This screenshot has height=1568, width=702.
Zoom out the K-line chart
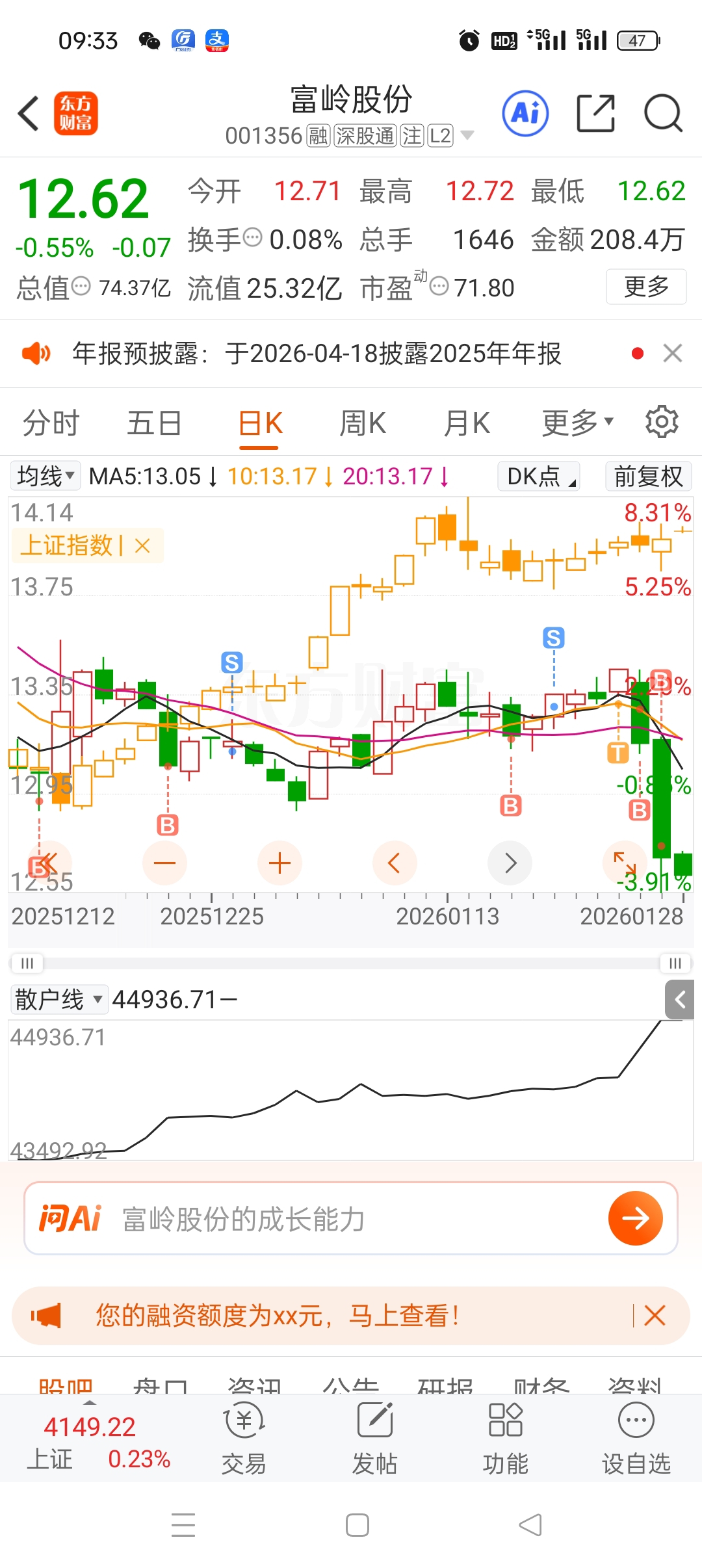tap(164, 863)
